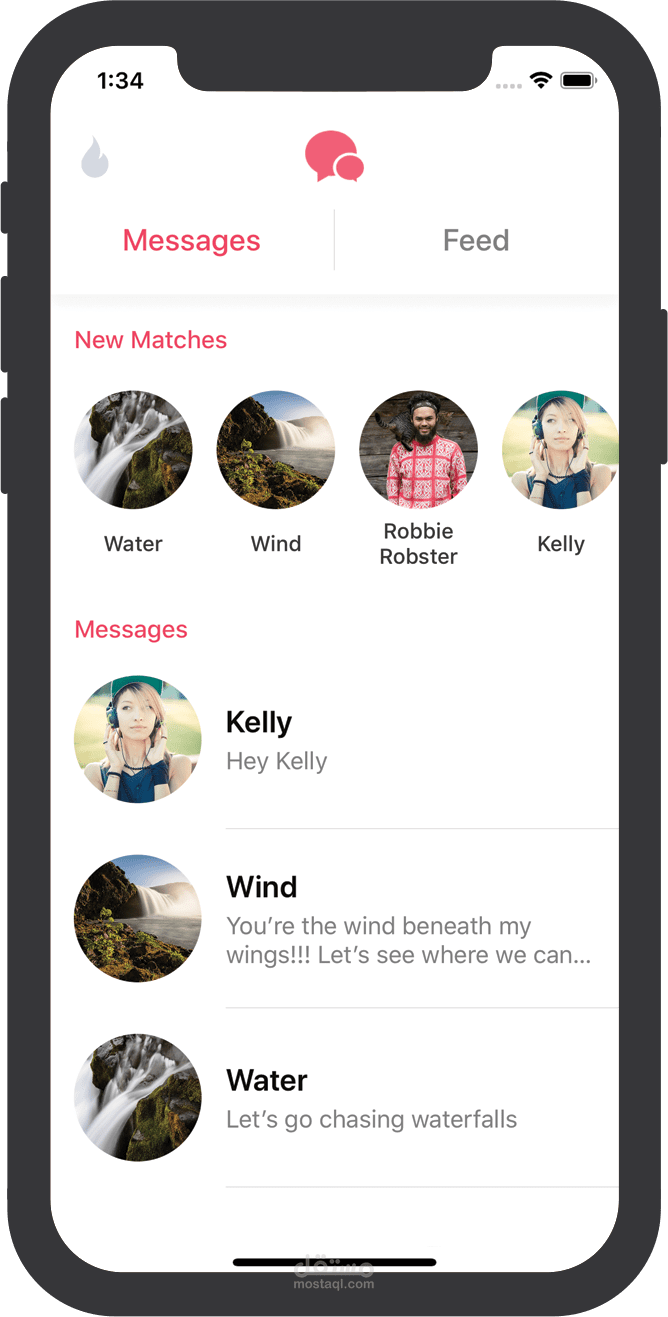Select the Messages tab

click(x=192, y=241)
